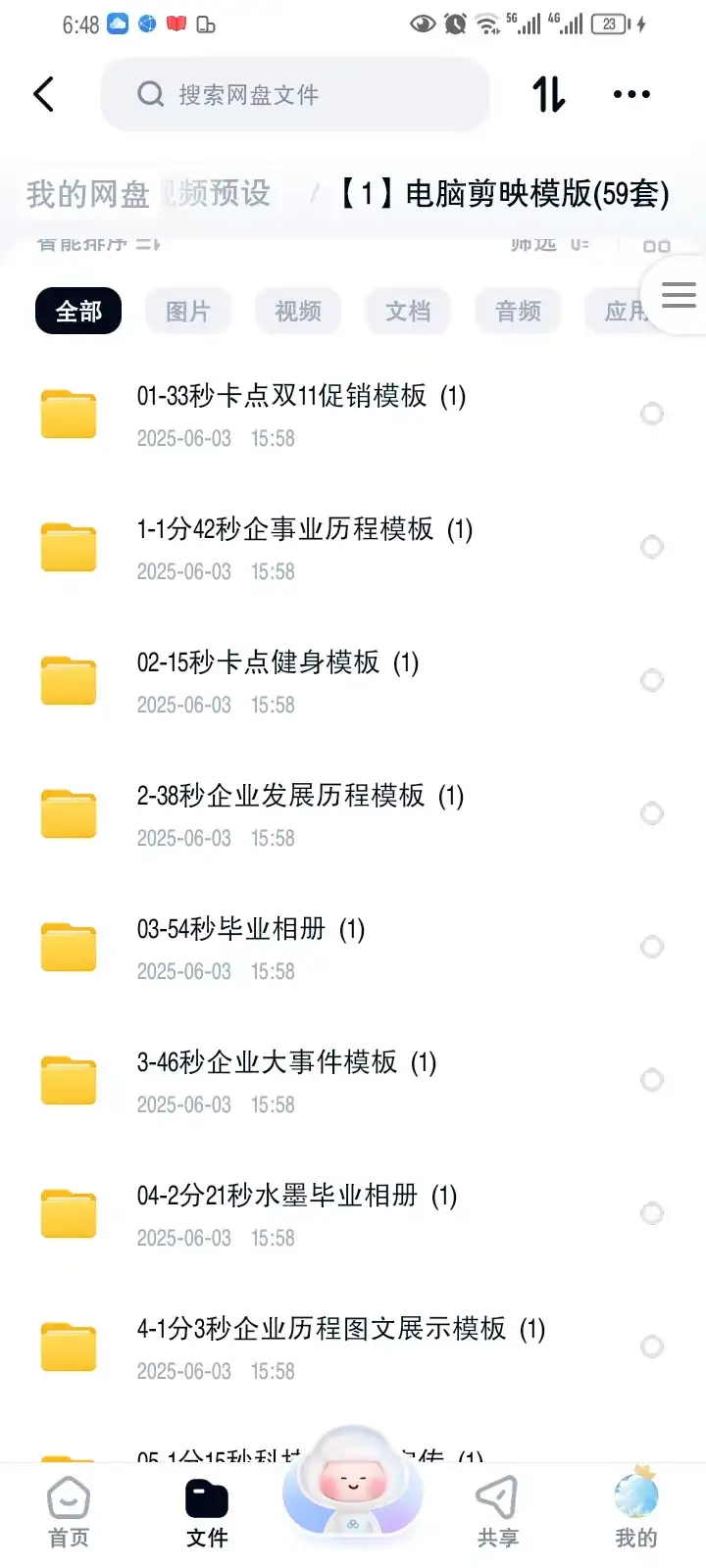
Task: Tap the back arrow icon
Action: [43, 94]
